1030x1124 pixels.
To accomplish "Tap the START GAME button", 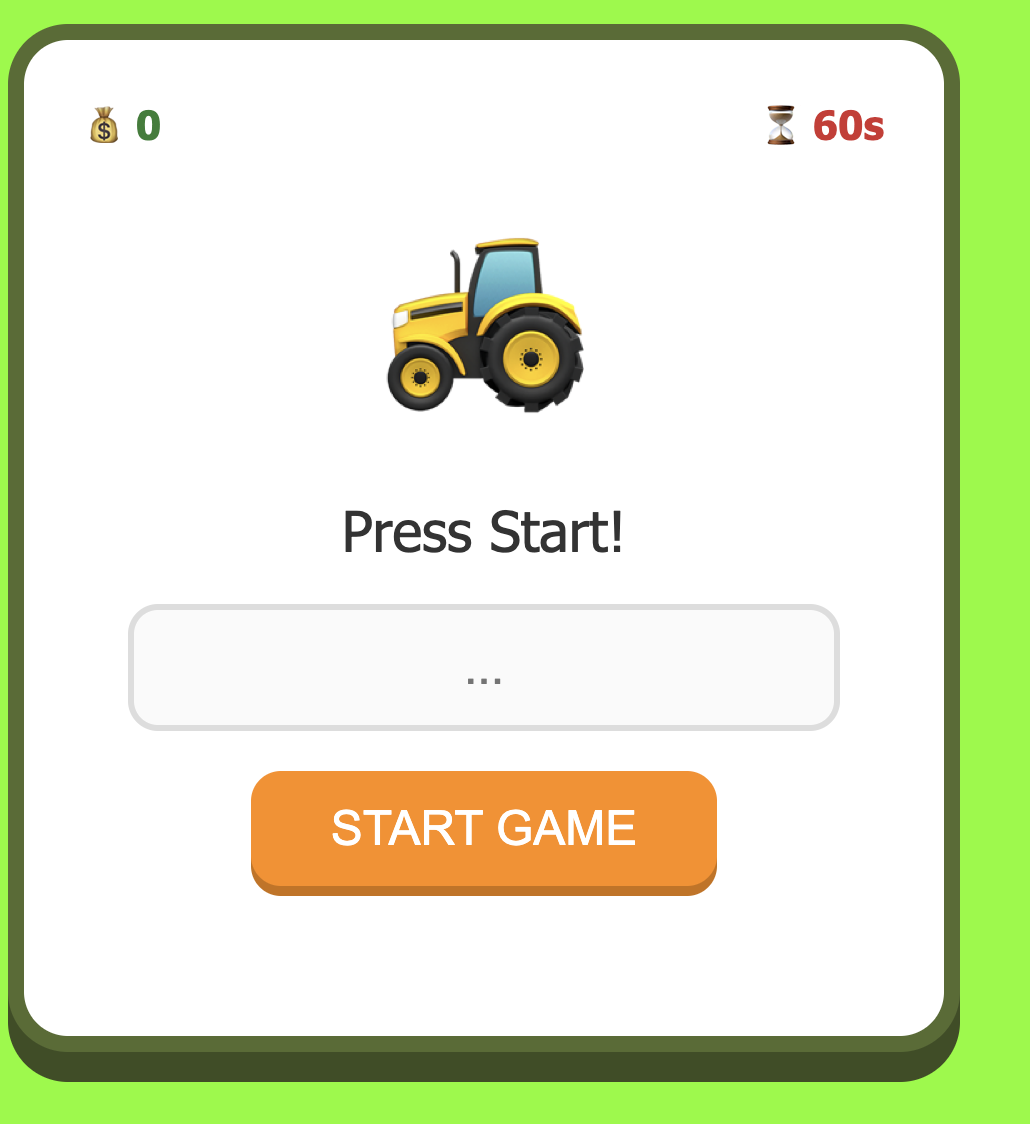I will click(x=483, y=829).
